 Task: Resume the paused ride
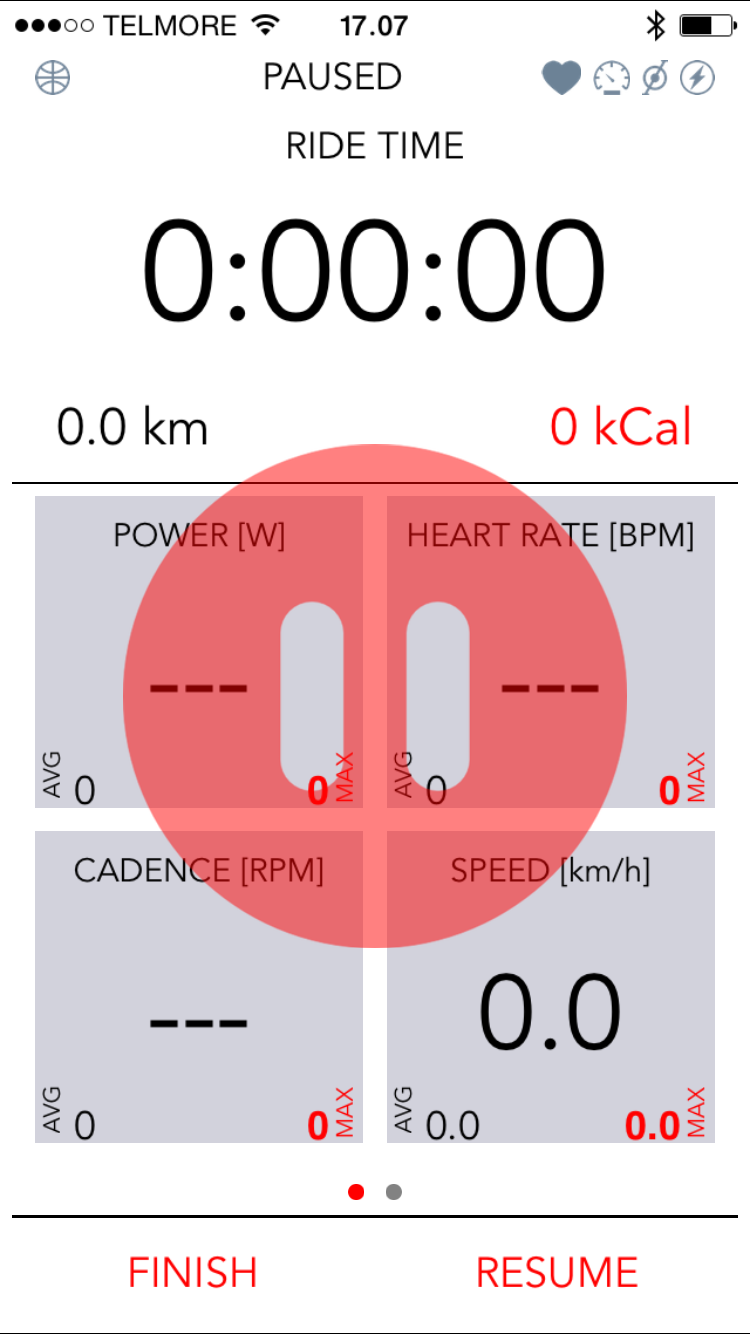pyautogui.click(x=557, y=1272)
